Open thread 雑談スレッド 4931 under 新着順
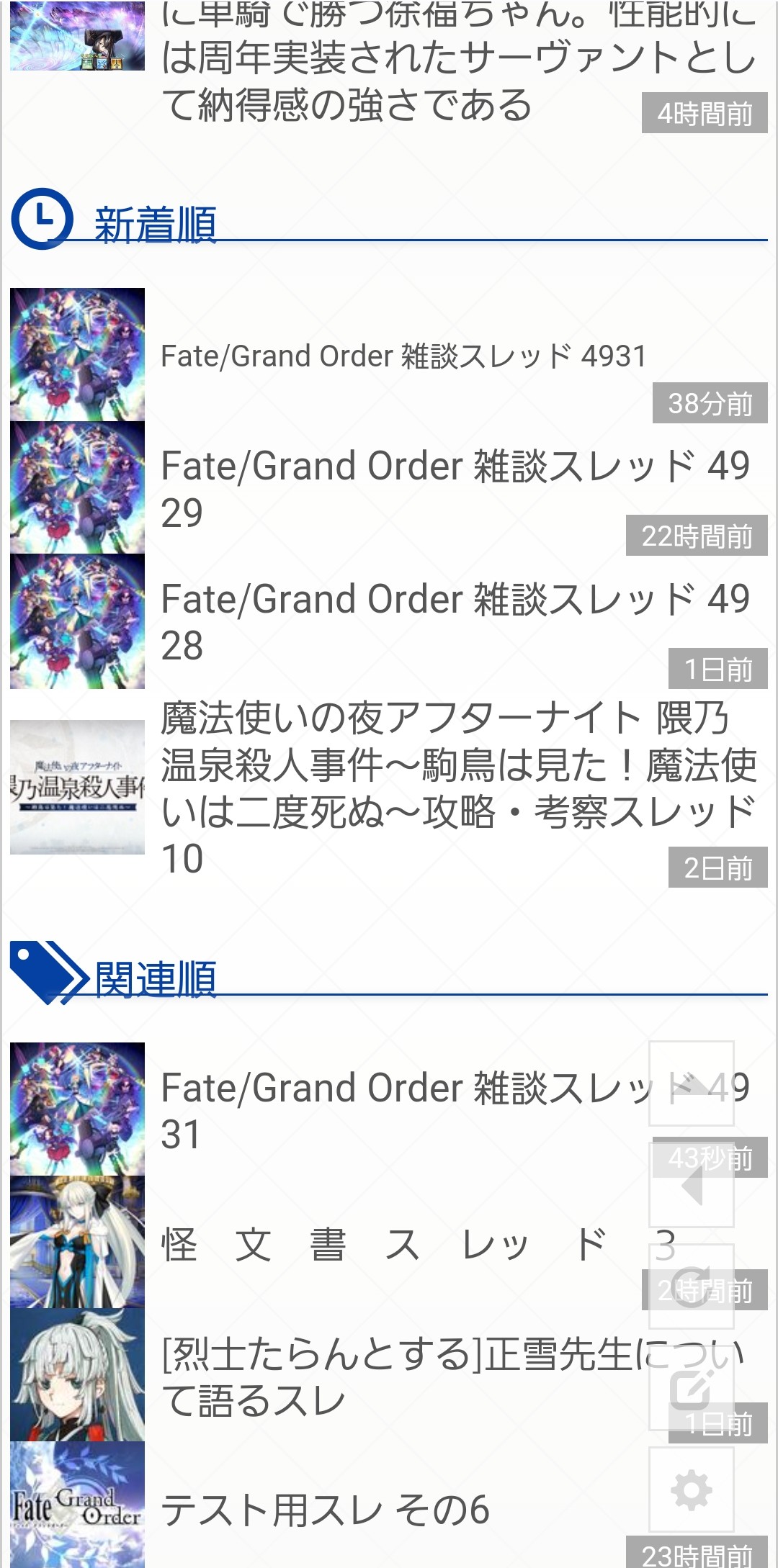The height and width of the screenshot is (1568, 778). point(403,356)
